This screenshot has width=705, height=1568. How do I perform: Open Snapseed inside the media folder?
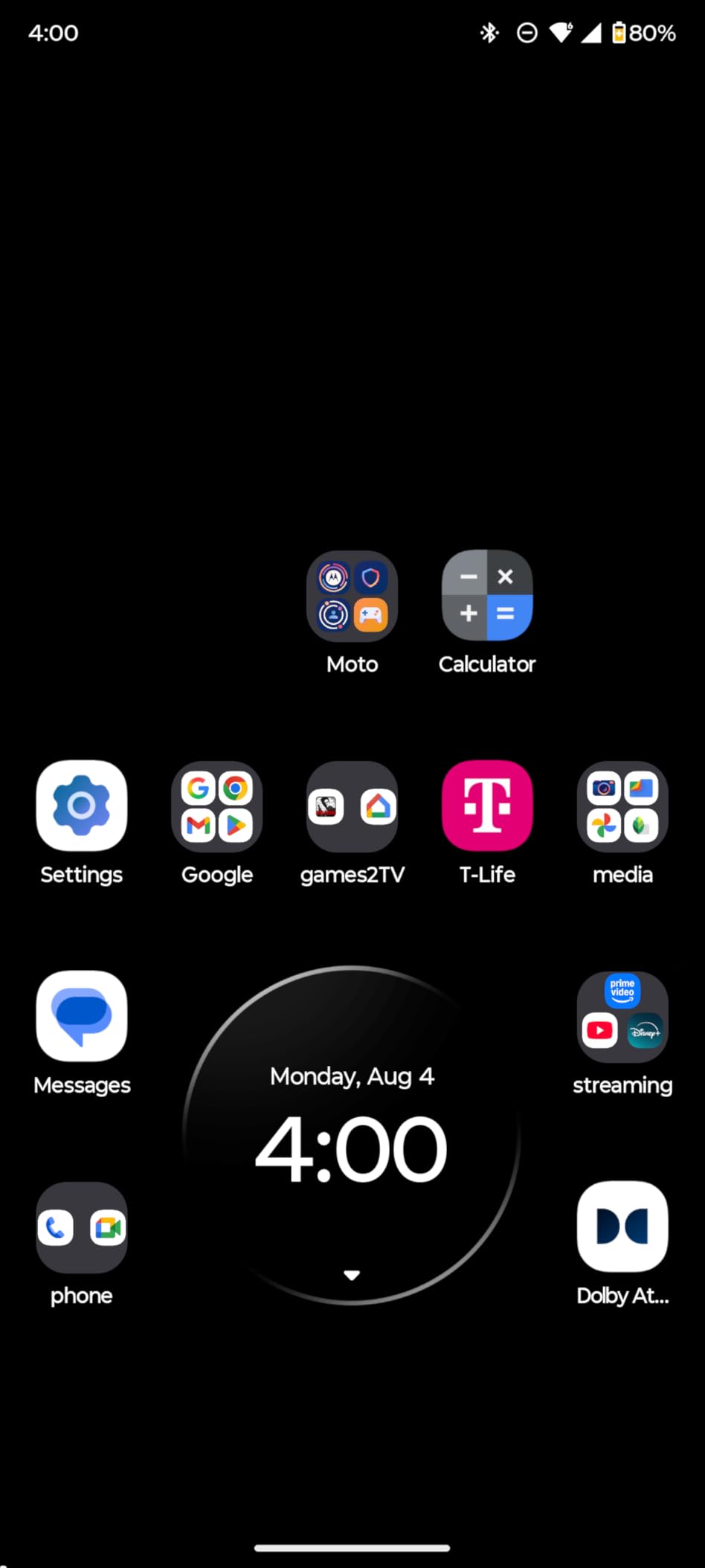point(641,826)
